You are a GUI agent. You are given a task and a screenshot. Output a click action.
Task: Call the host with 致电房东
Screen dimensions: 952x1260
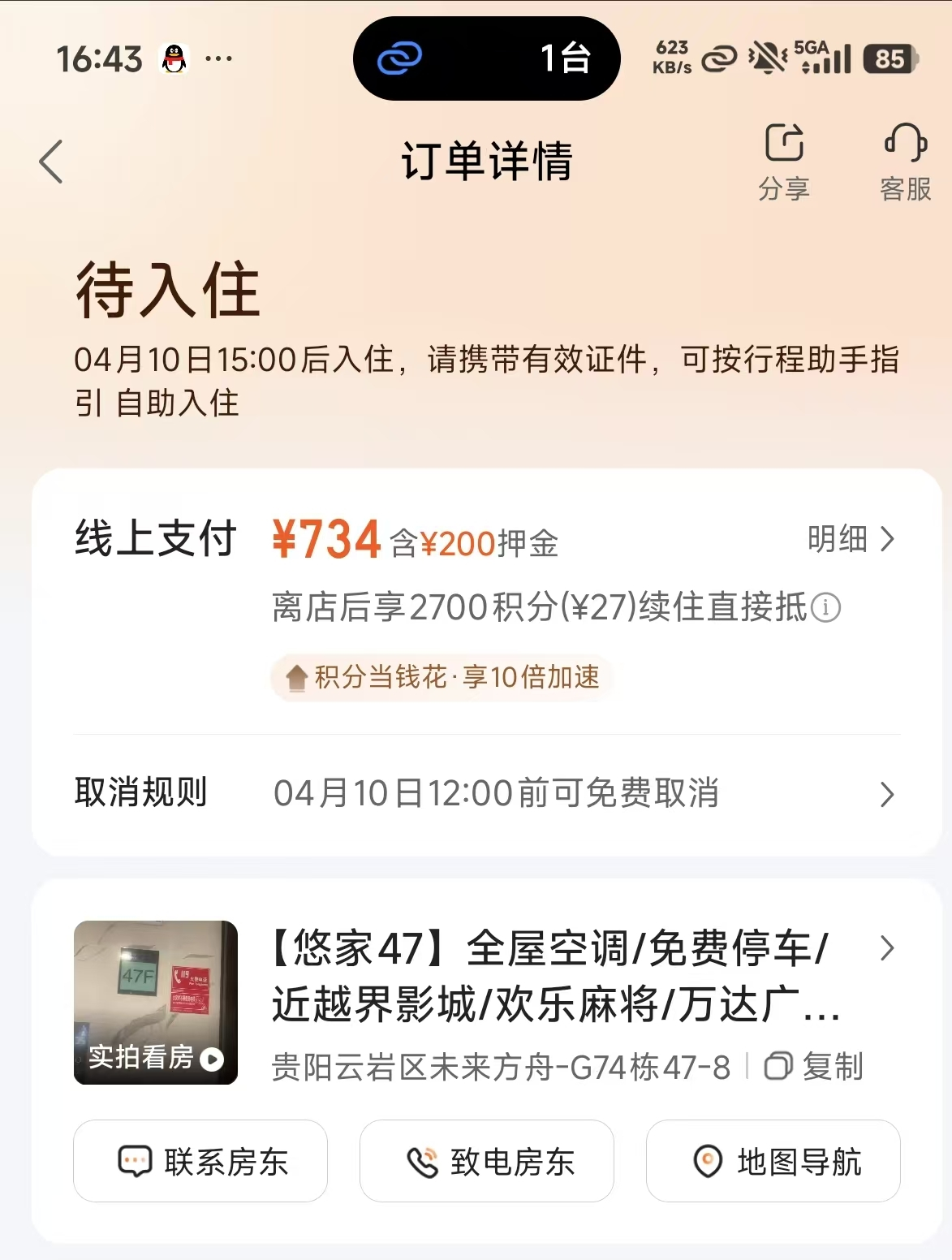487,1161
